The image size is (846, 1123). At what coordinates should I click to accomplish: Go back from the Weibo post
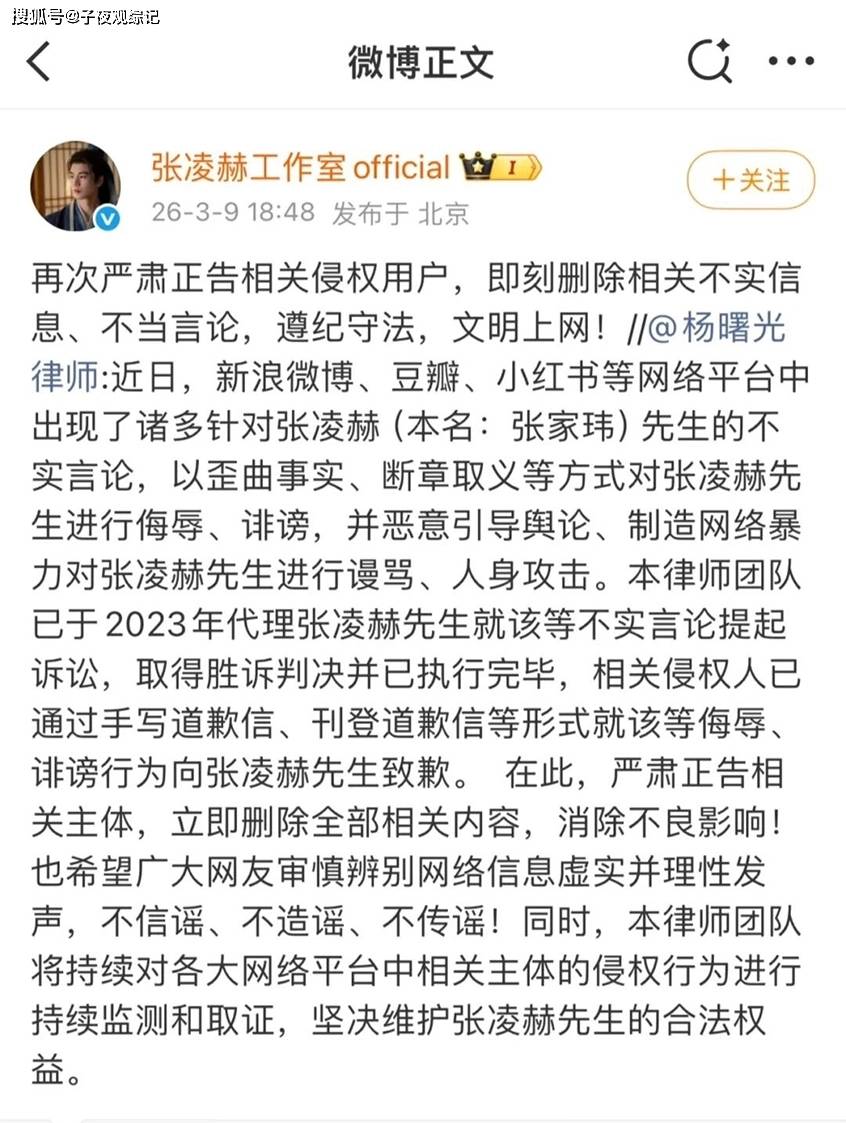point(39,62)
